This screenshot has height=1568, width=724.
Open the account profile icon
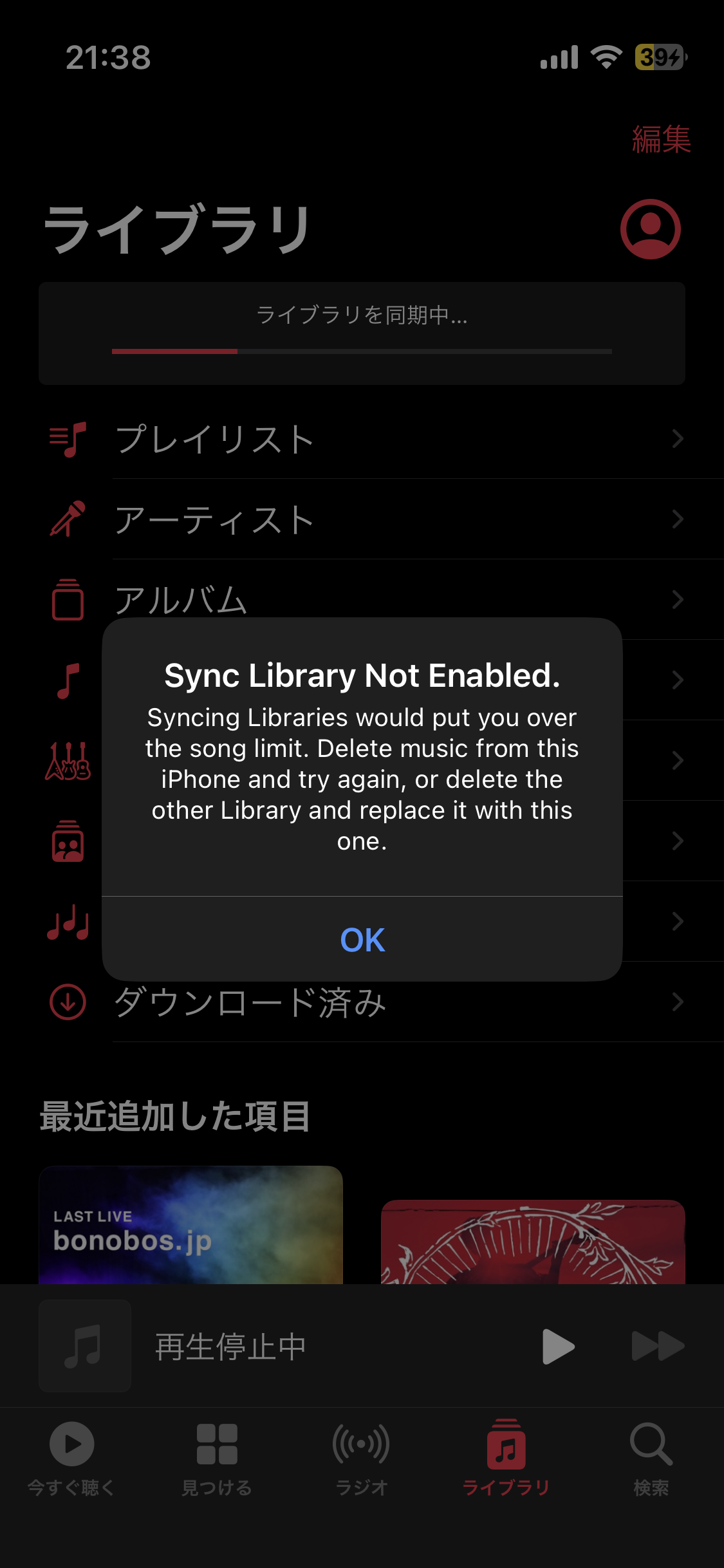click(650, 229)
